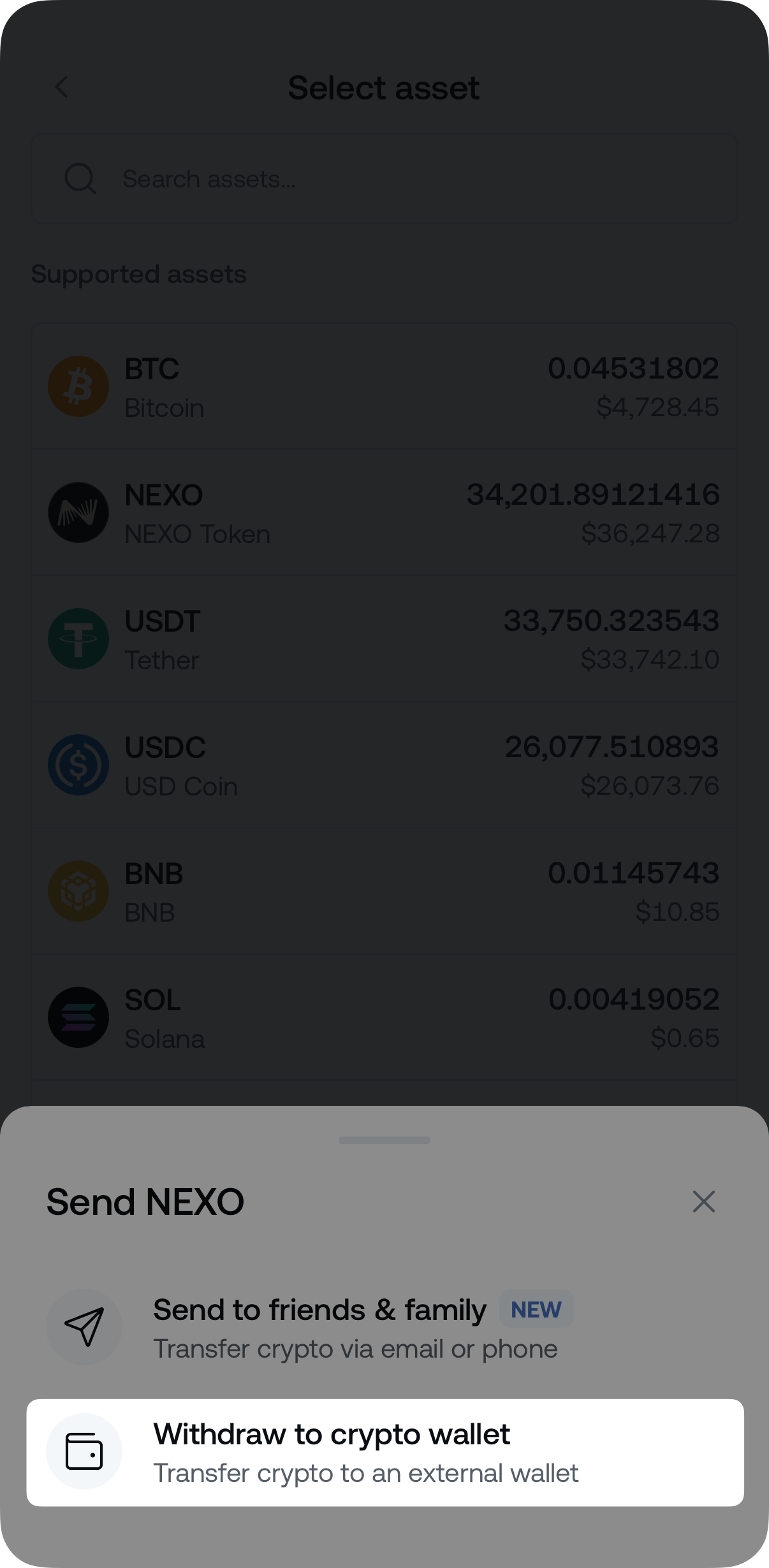
Task: Click the Solana coin icon
Action: pos(78,1017)
